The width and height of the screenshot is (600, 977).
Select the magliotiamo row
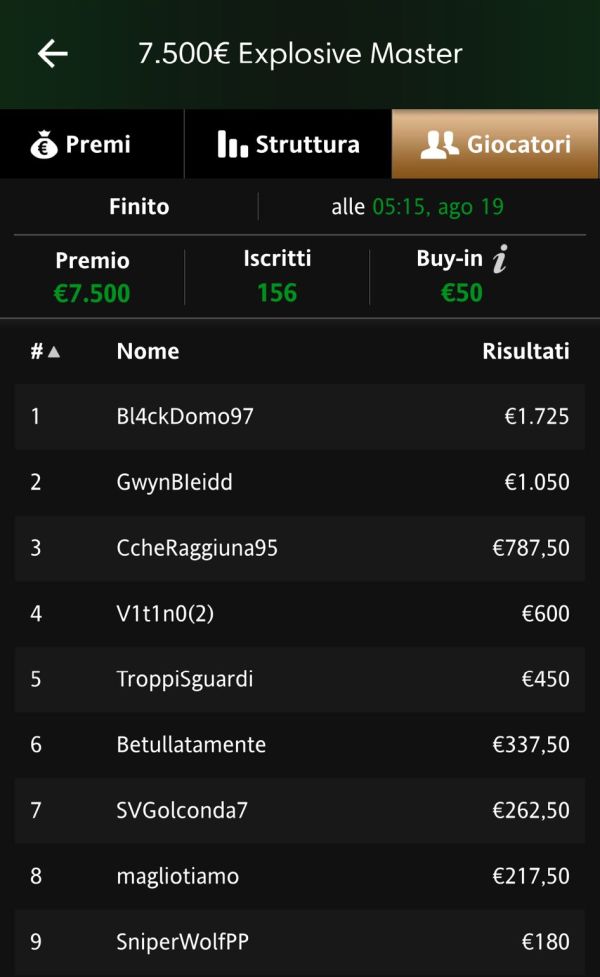[x=300, y=876]
